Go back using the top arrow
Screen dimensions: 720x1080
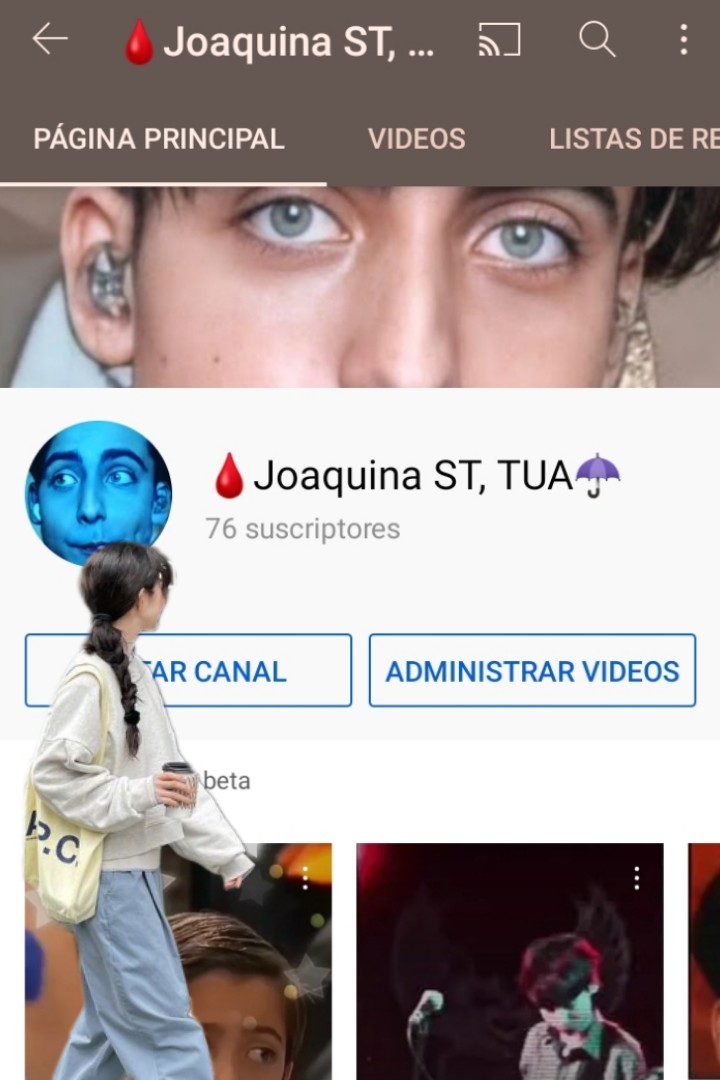coord(50,40)
